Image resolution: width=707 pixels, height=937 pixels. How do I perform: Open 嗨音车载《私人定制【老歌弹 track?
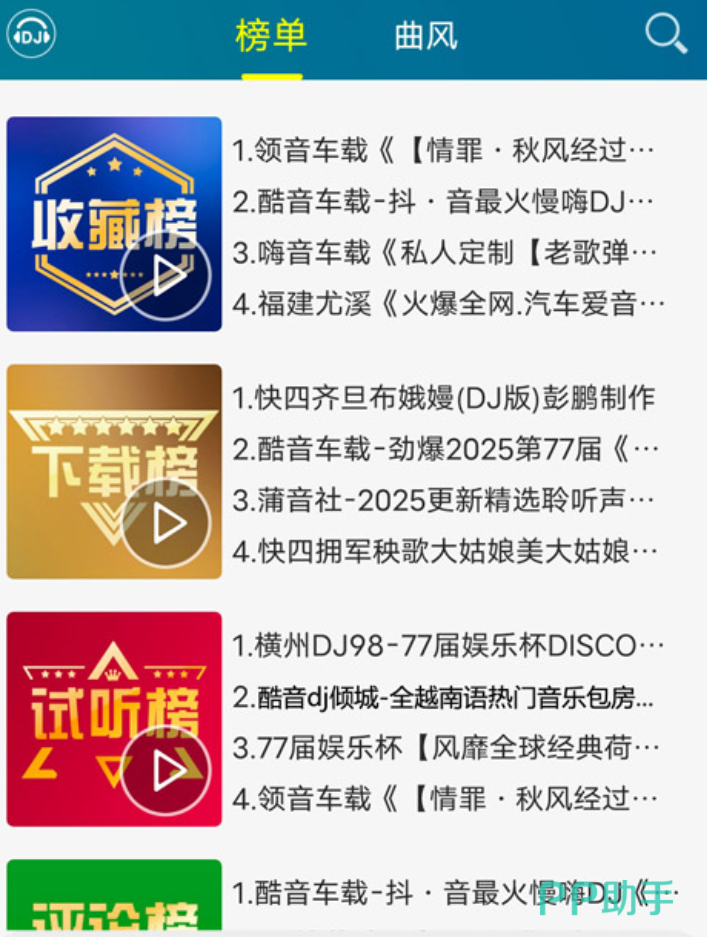click(x=443, y=252)
